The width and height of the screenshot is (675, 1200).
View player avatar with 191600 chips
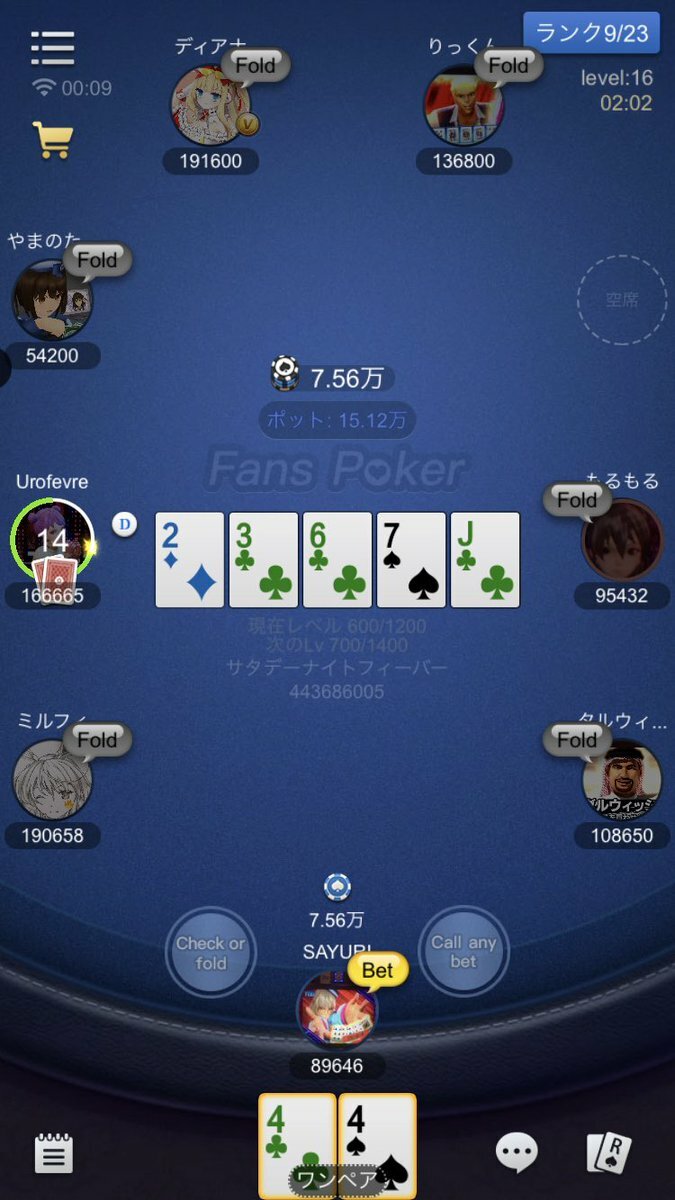tap(210, 106)
